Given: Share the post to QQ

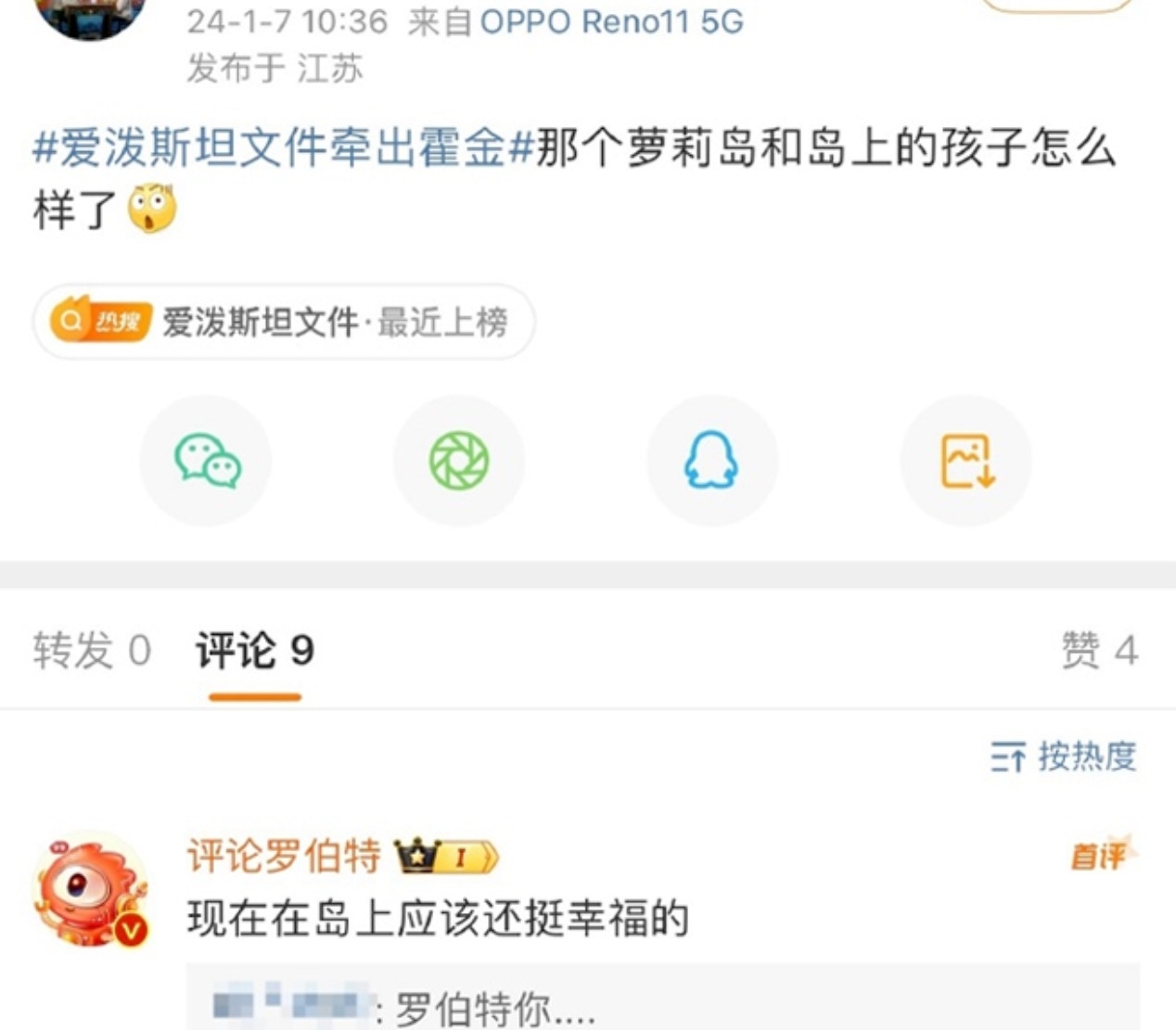Looking at the screenshot, I should tap(711, 461).
